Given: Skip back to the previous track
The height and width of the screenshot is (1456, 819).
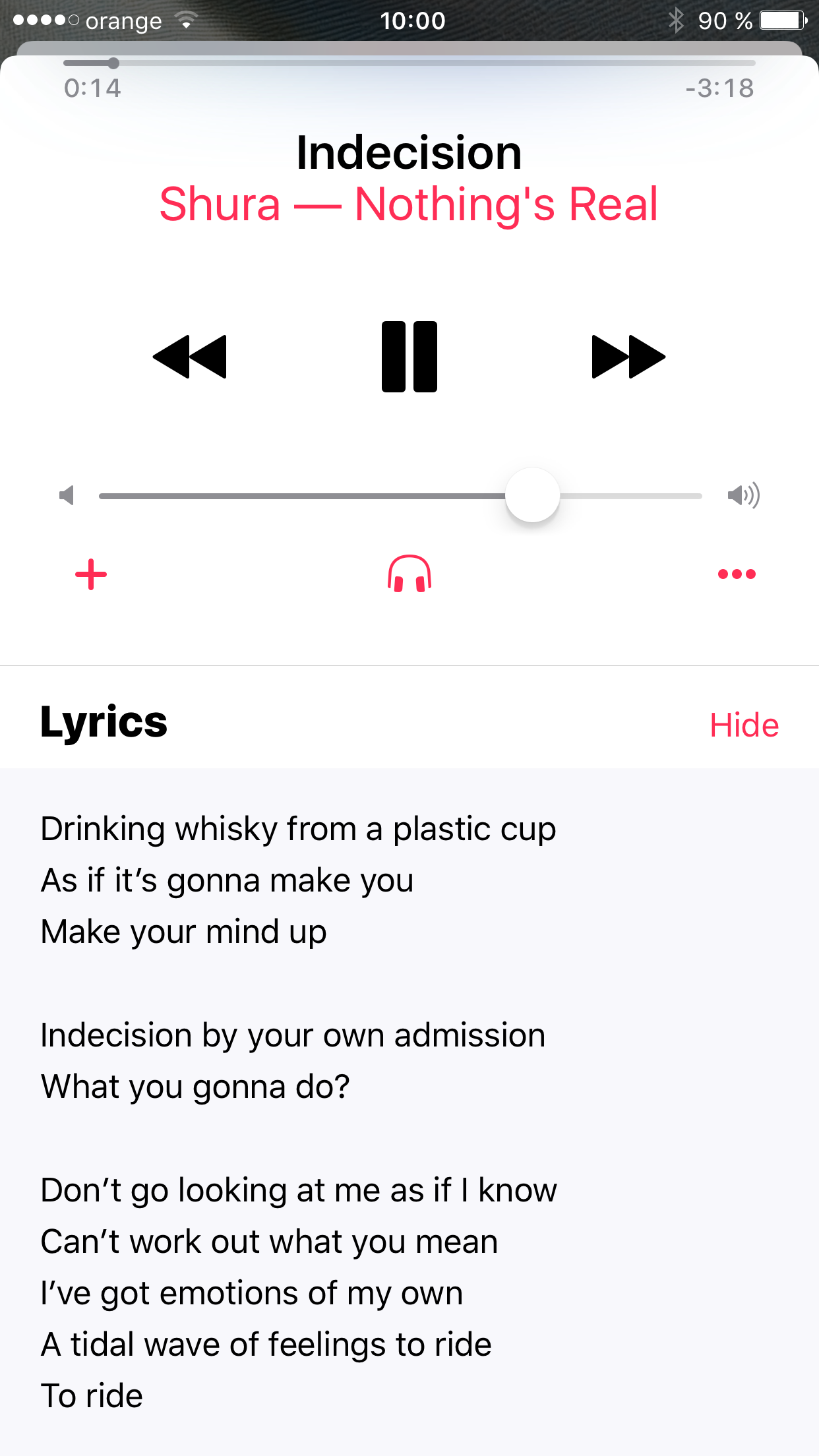Looking at the screenshot, I should pyautogui.click(x=190, y=357).
